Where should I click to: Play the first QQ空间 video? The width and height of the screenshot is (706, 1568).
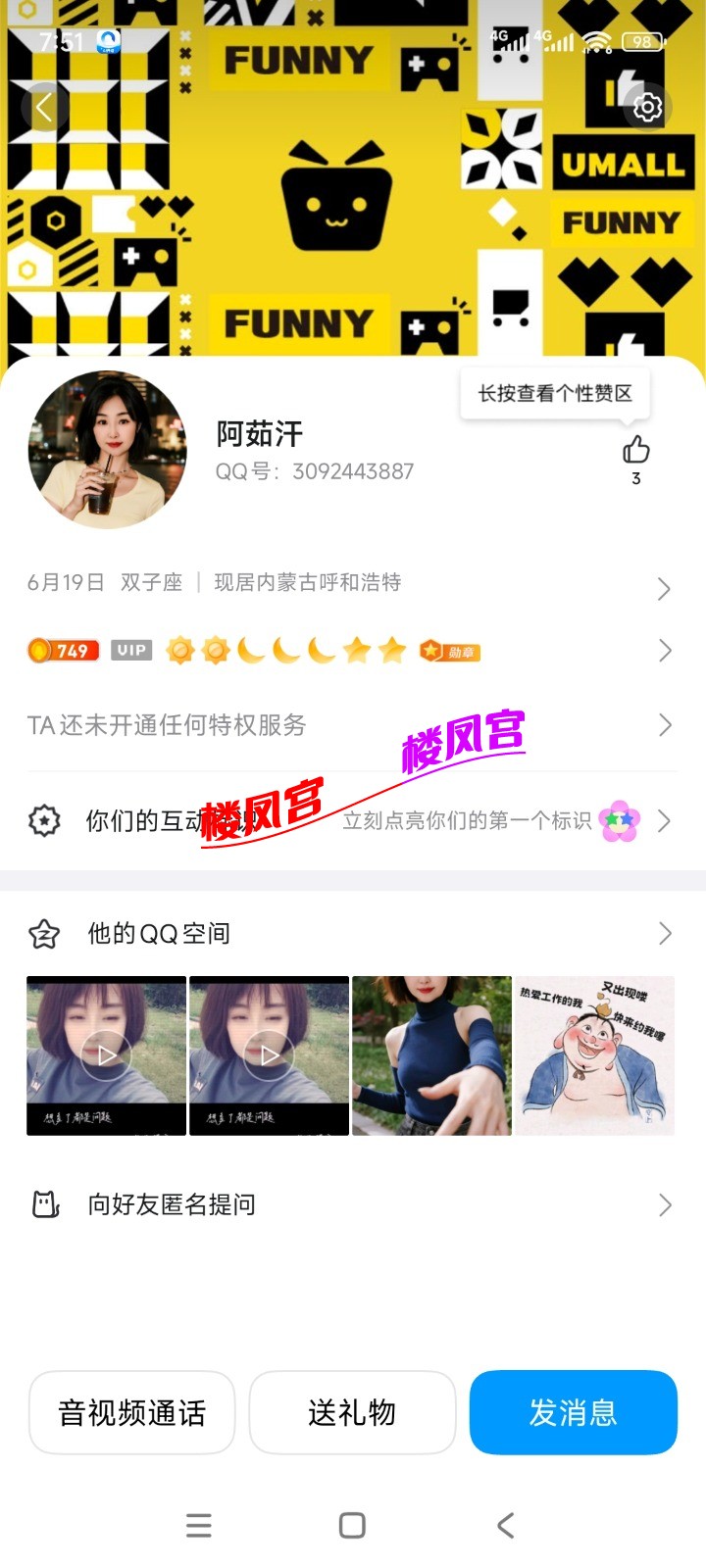tap(105, 1054)
